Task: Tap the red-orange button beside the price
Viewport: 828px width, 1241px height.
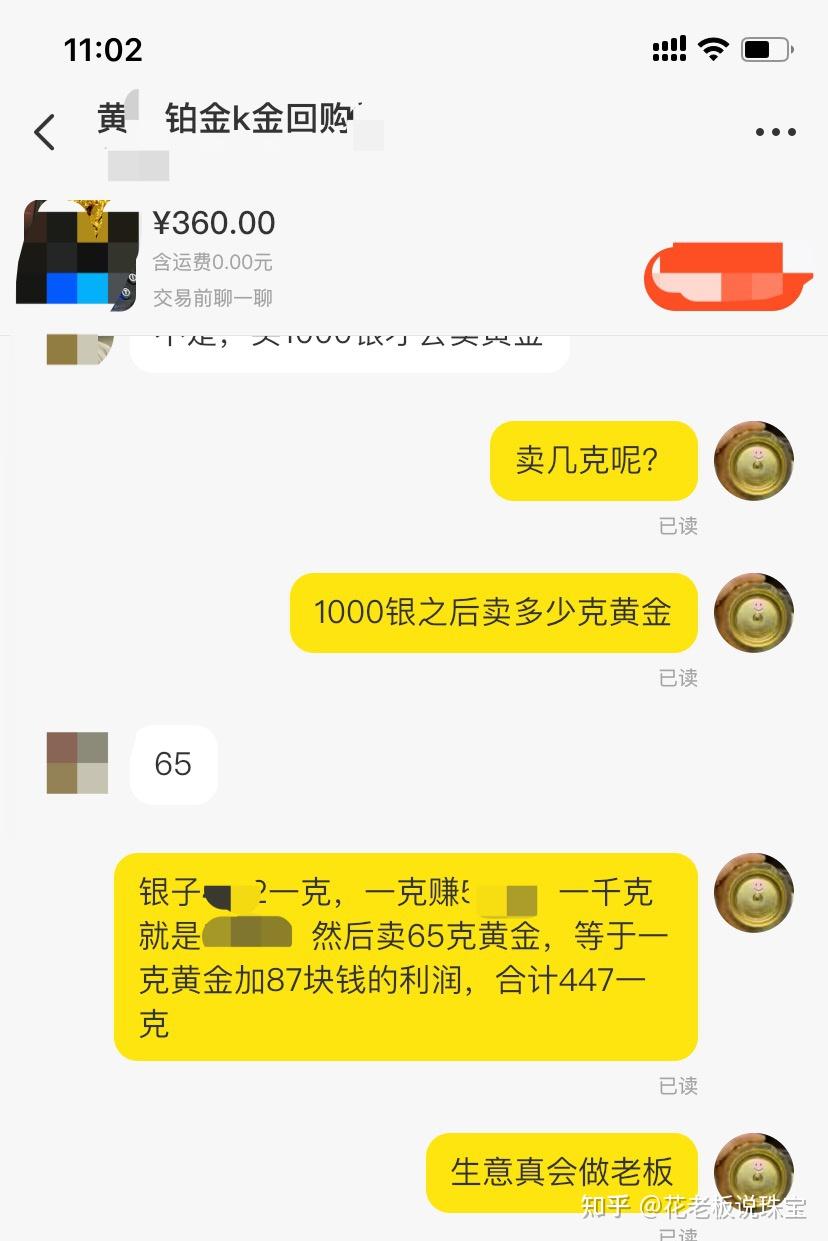Action: pos(727,276)
